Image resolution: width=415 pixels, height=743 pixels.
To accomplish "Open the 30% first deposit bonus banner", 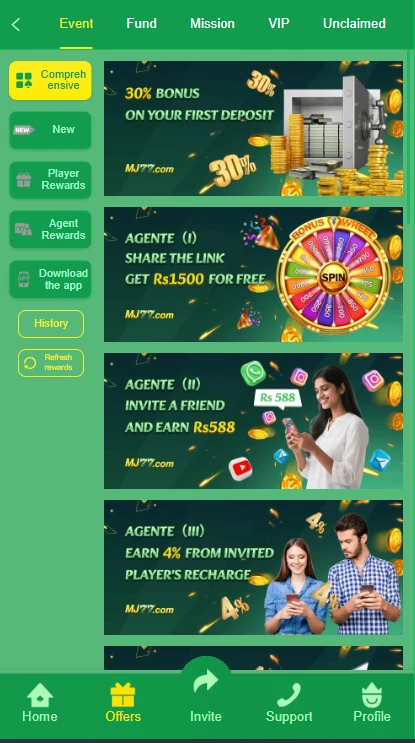I will (x=253, y=128).
